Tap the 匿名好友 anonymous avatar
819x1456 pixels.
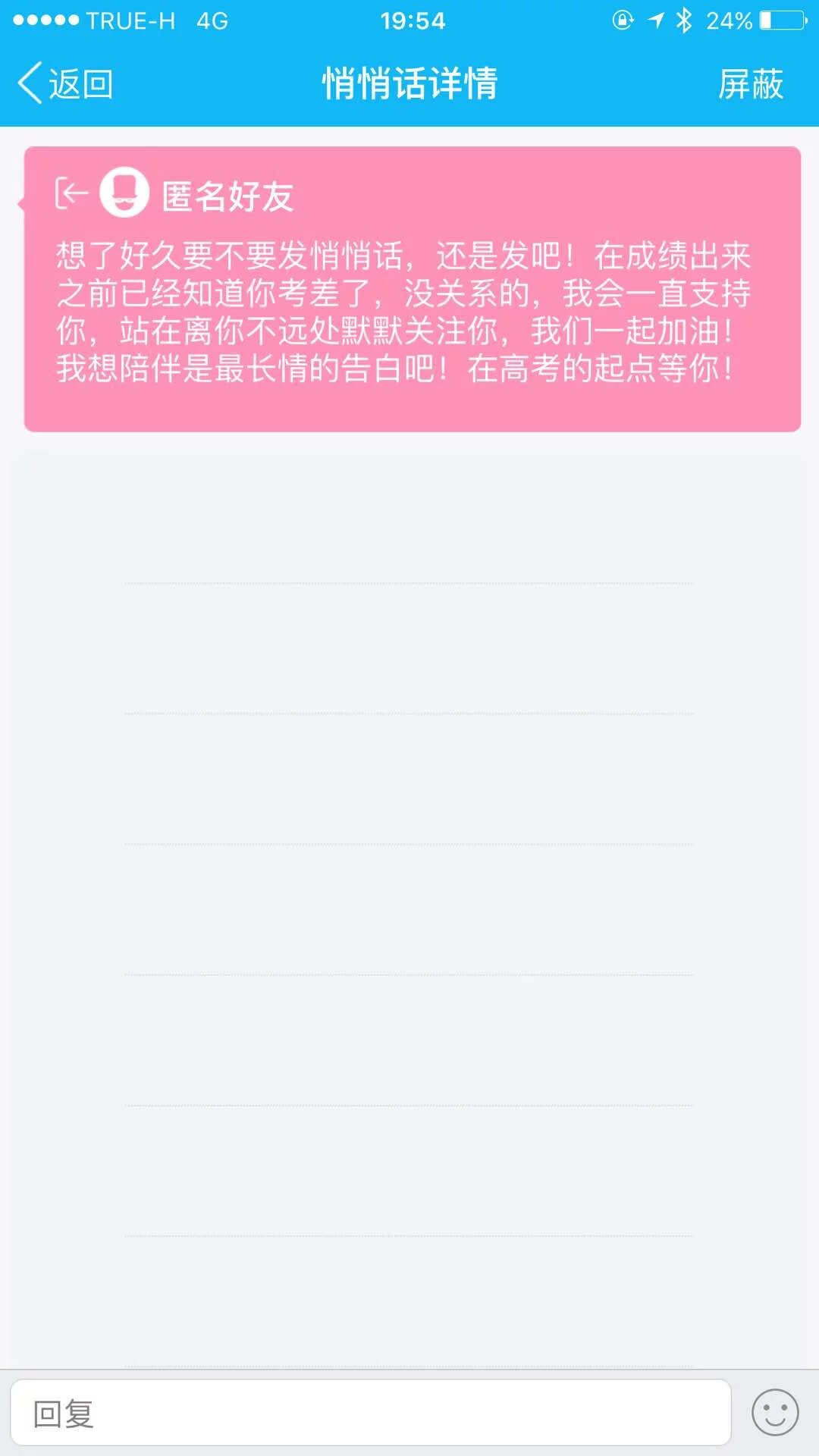[124, 193]
